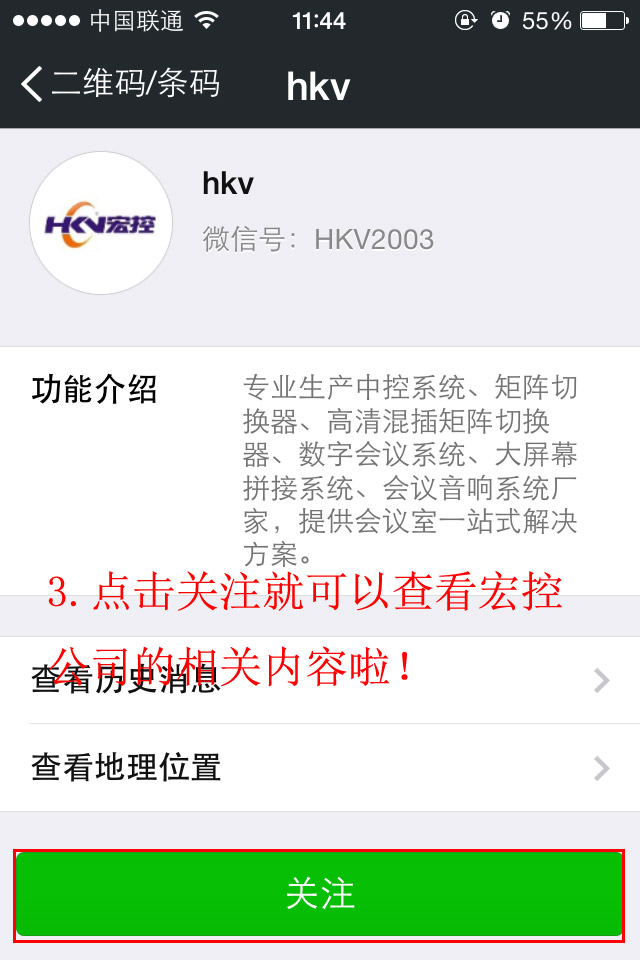This screenshot has height=960, width=640.
Task: View the hkv account avatar
Action: [101, 223]
